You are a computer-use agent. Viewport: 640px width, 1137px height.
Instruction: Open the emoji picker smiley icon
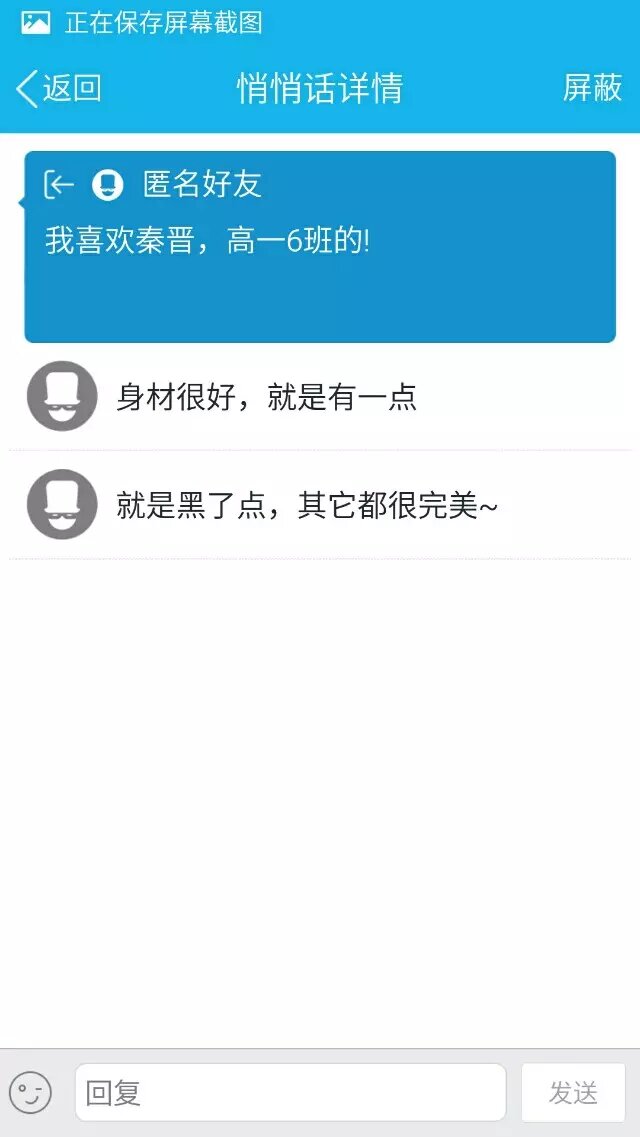pyautogui.click(x=30, y=1093)
